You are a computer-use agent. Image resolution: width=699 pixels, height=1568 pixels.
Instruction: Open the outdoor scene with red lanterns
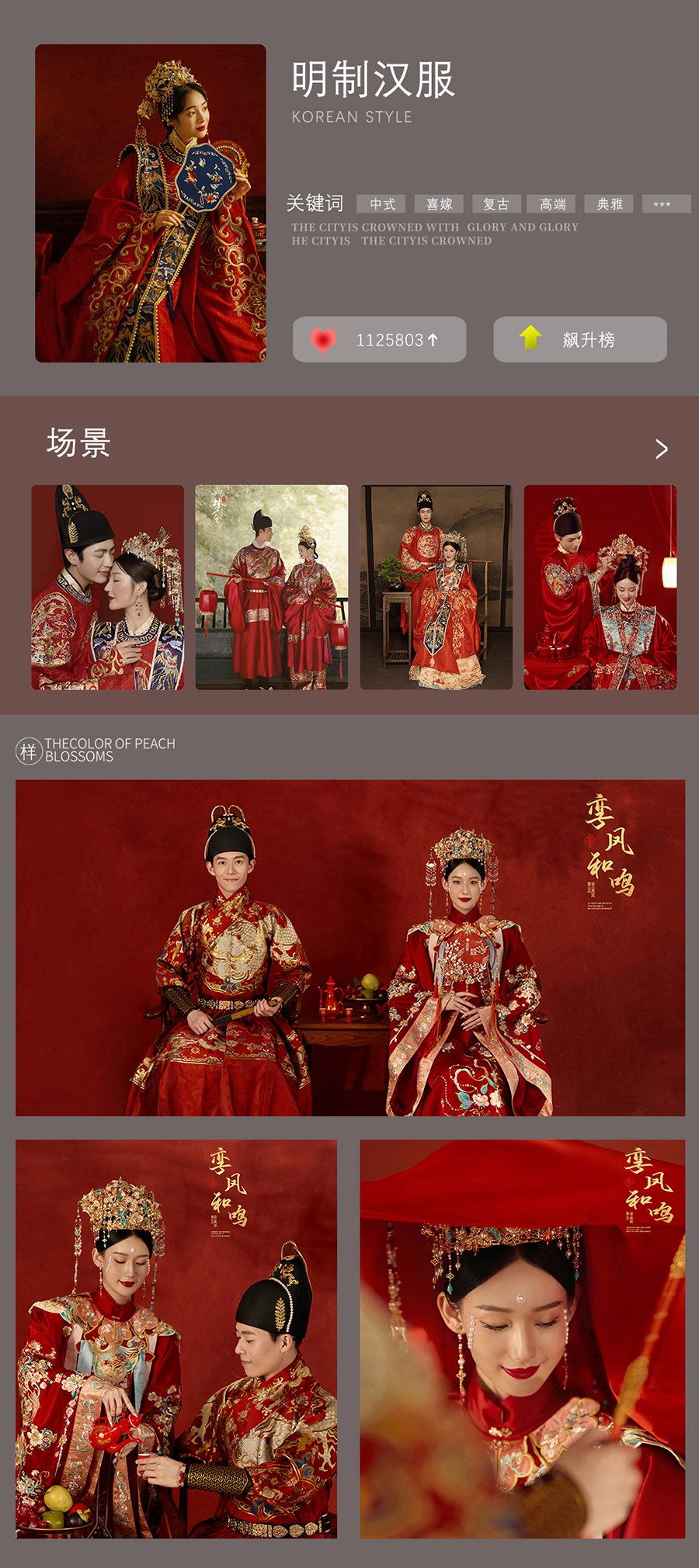(x=272, y=588)
